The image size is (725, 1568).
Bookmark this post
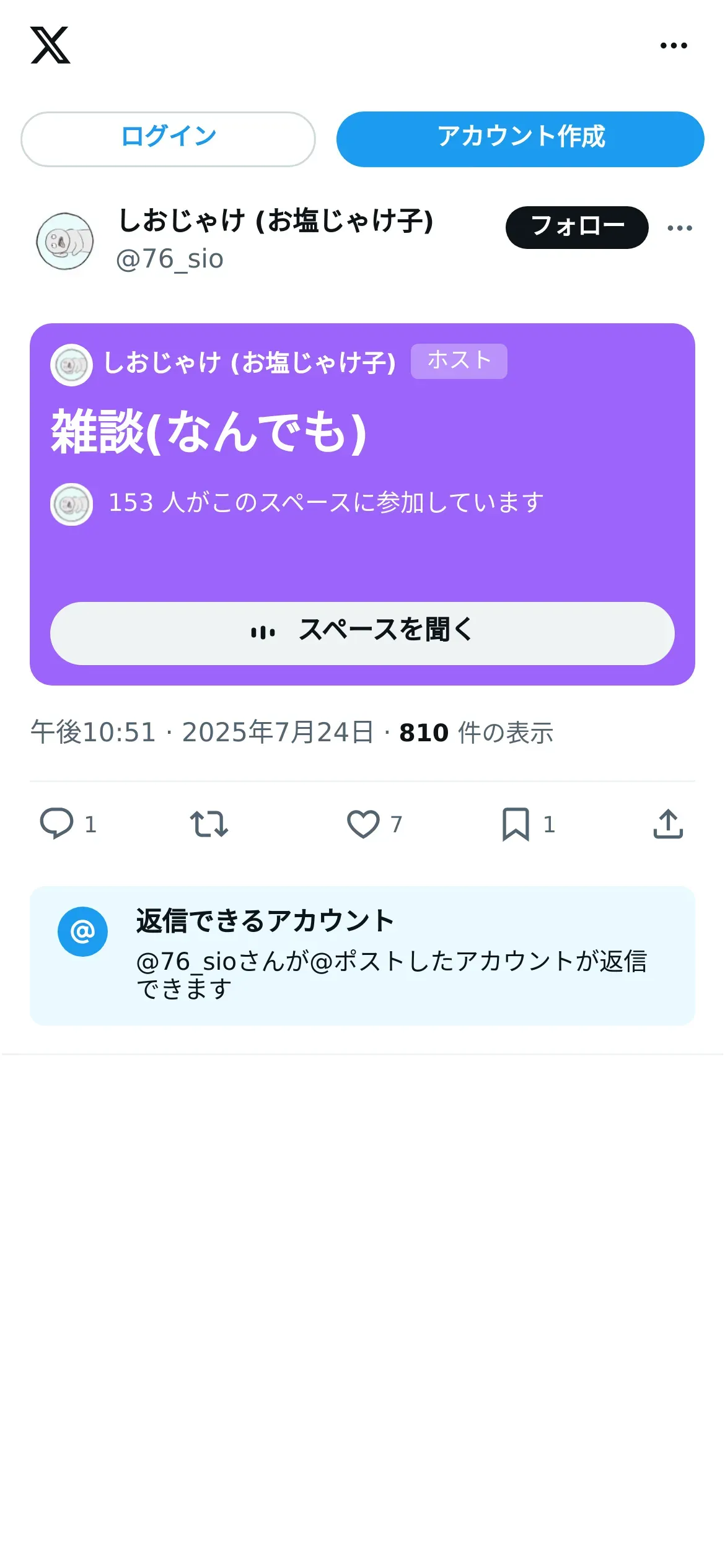516,824
